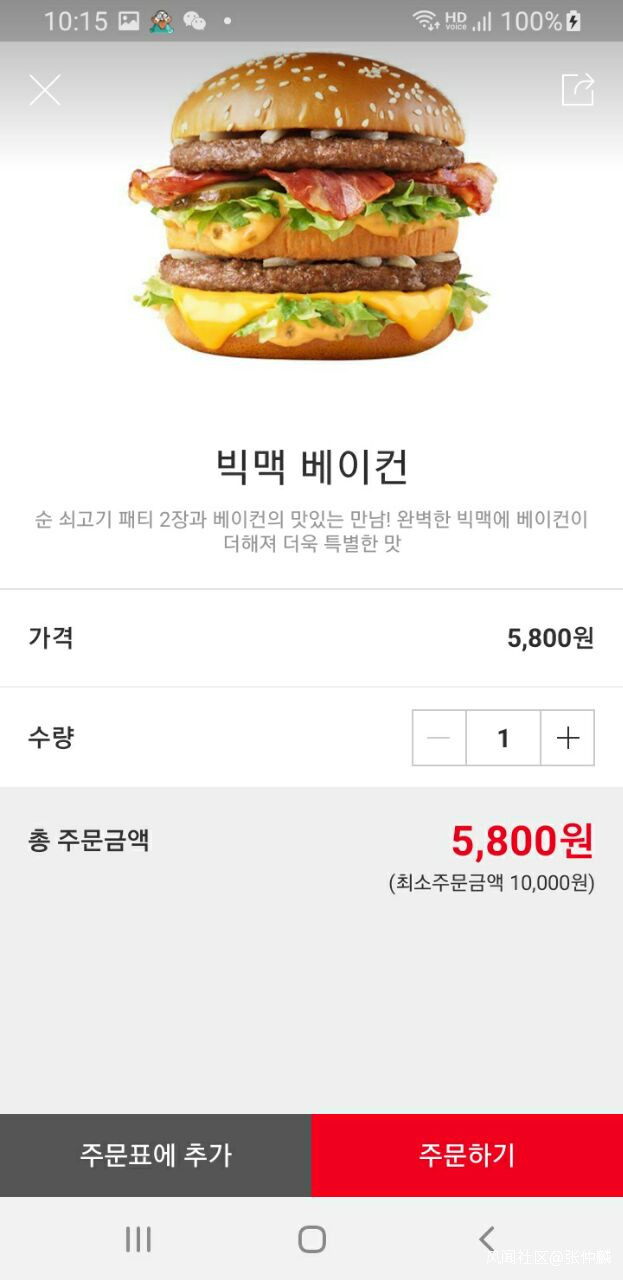
Task: Decrease the quantity by one
Action: click(439, 738)
